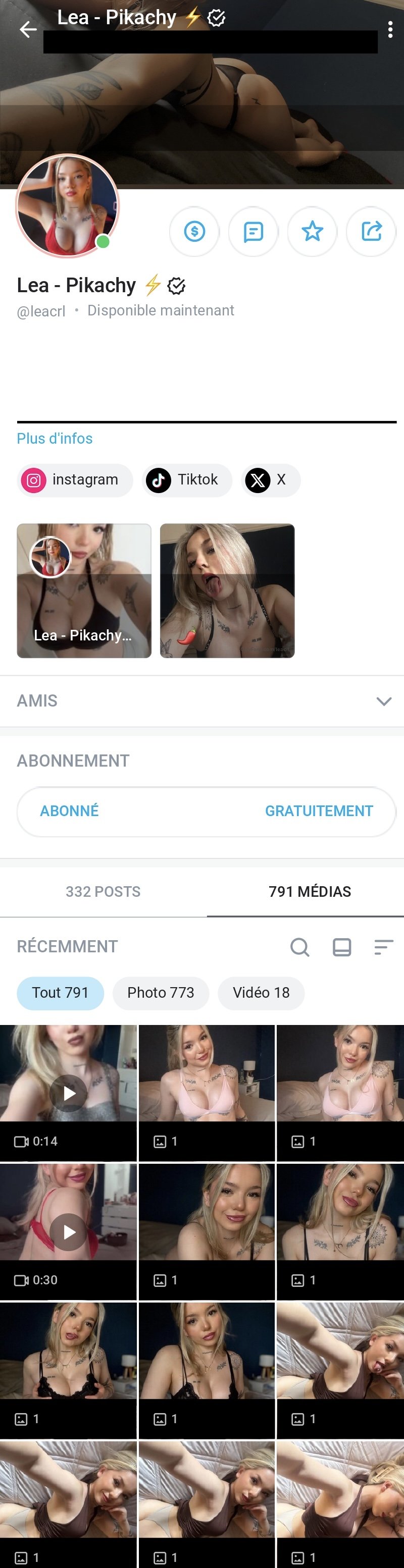
Task: Go back using the top arrow
Action: (28, 29)
